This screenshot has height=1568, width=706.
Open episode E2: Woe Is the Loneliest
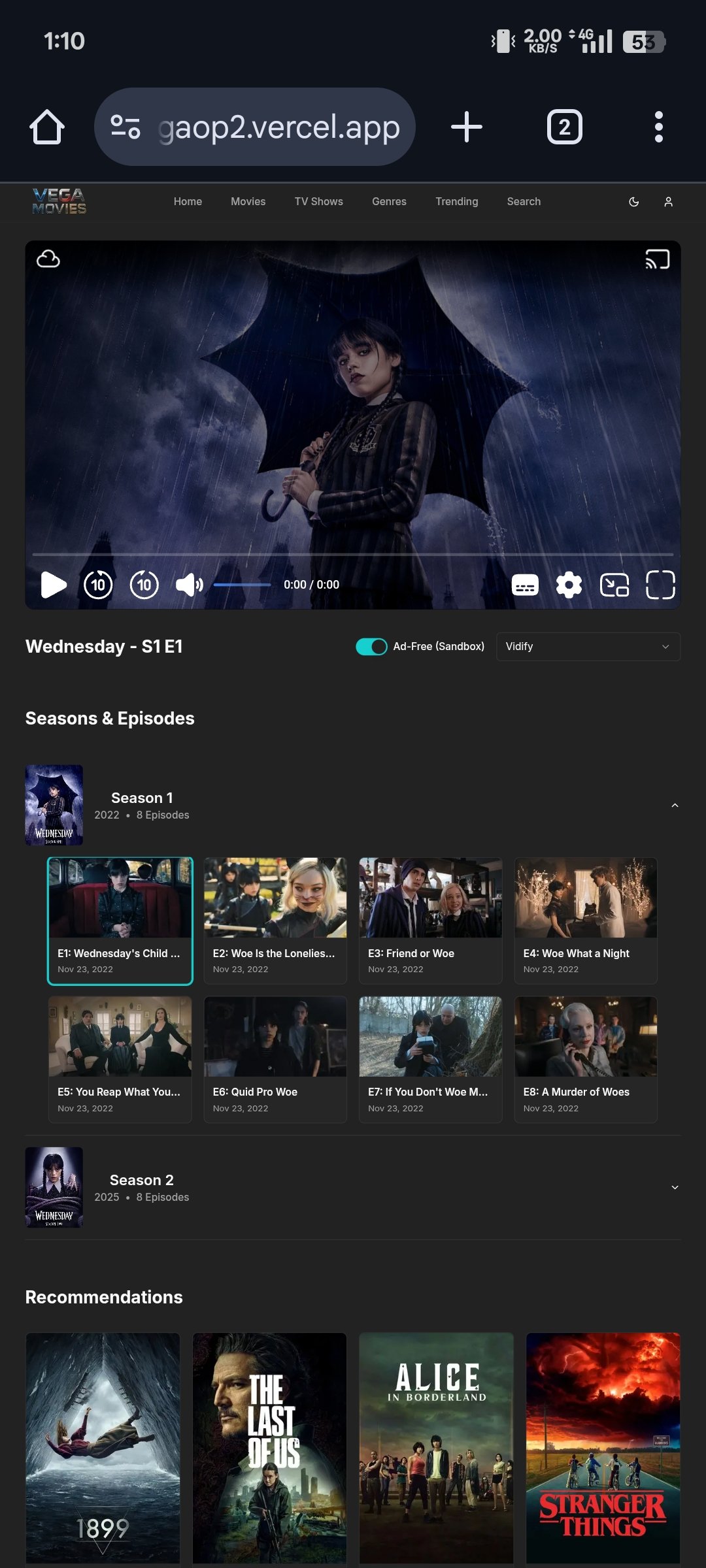coord(275,920)
